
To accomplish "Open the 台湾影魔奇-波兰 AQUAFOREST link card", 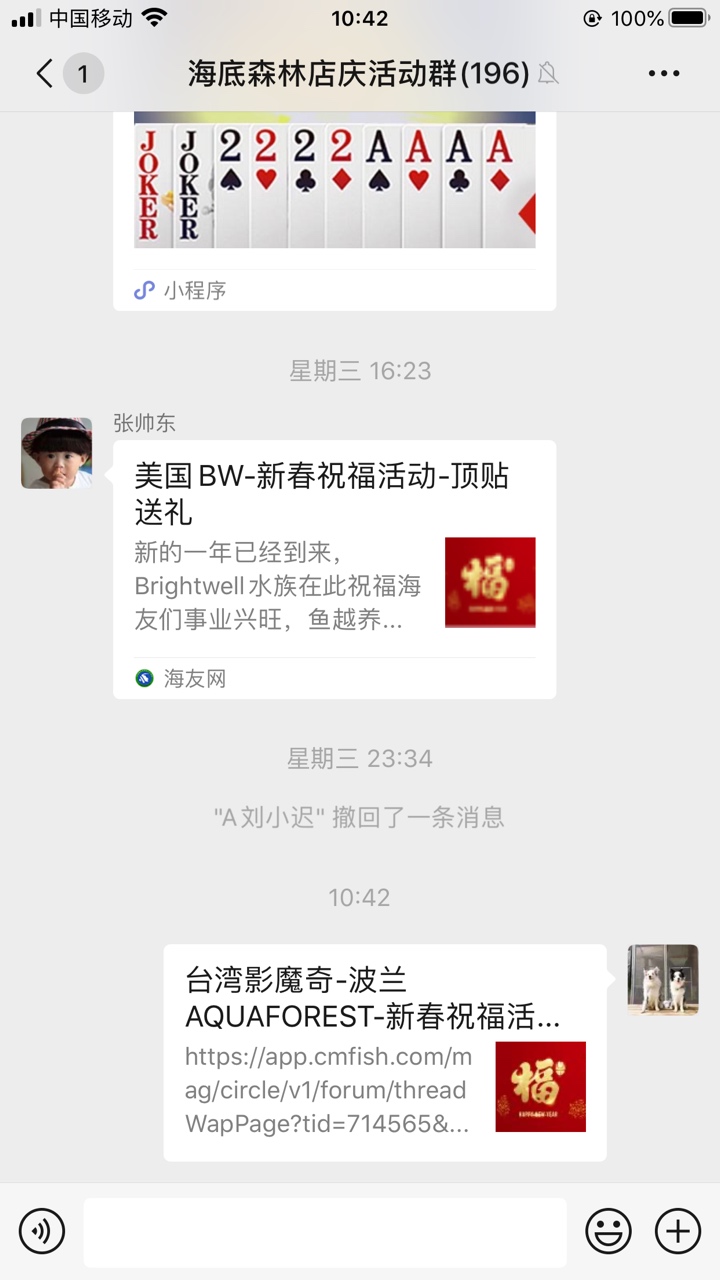I will [384, 1052].
